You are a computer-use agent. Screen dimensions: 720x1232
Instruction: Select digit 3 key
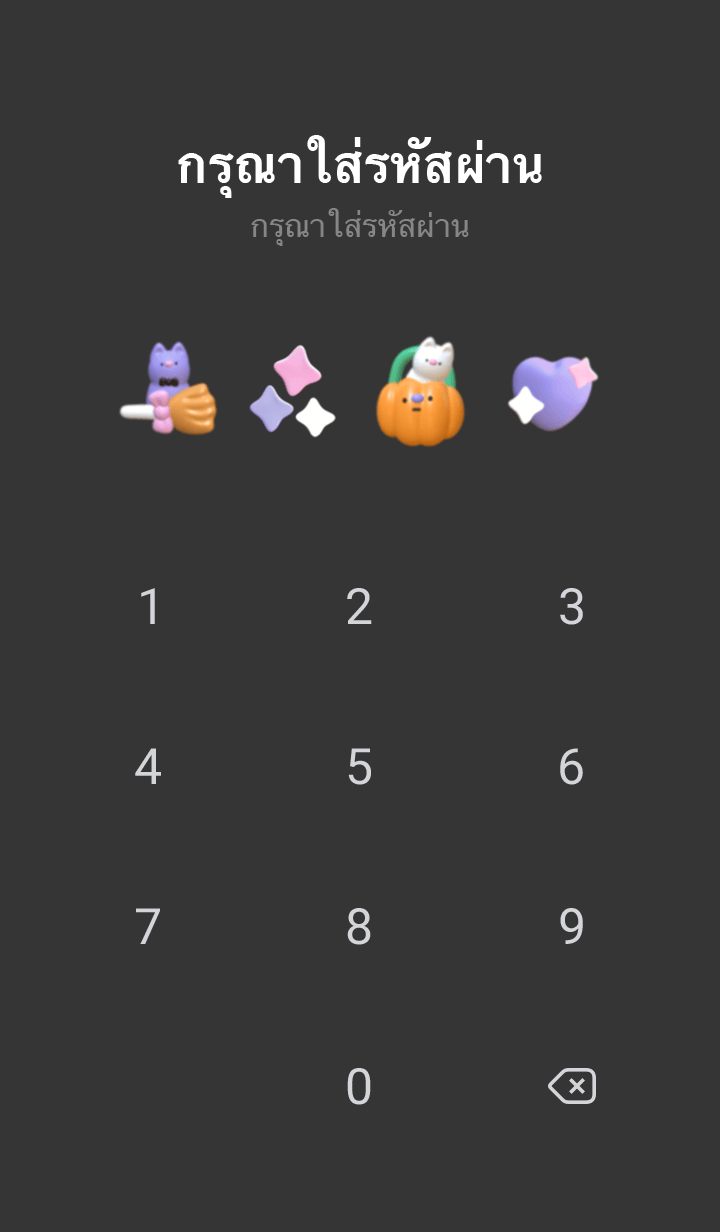tap(571, 607)
